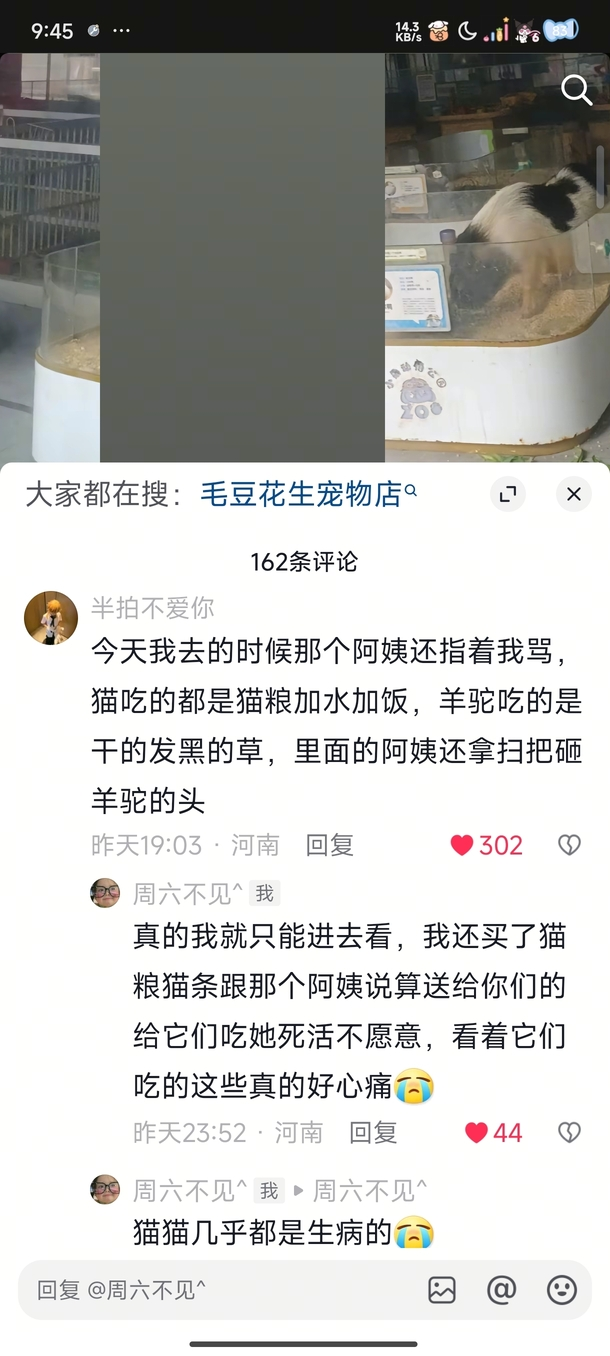The image size is (610, 1356).
Task: Attach an image to the reply
Action: click(x=442, y=1290)
